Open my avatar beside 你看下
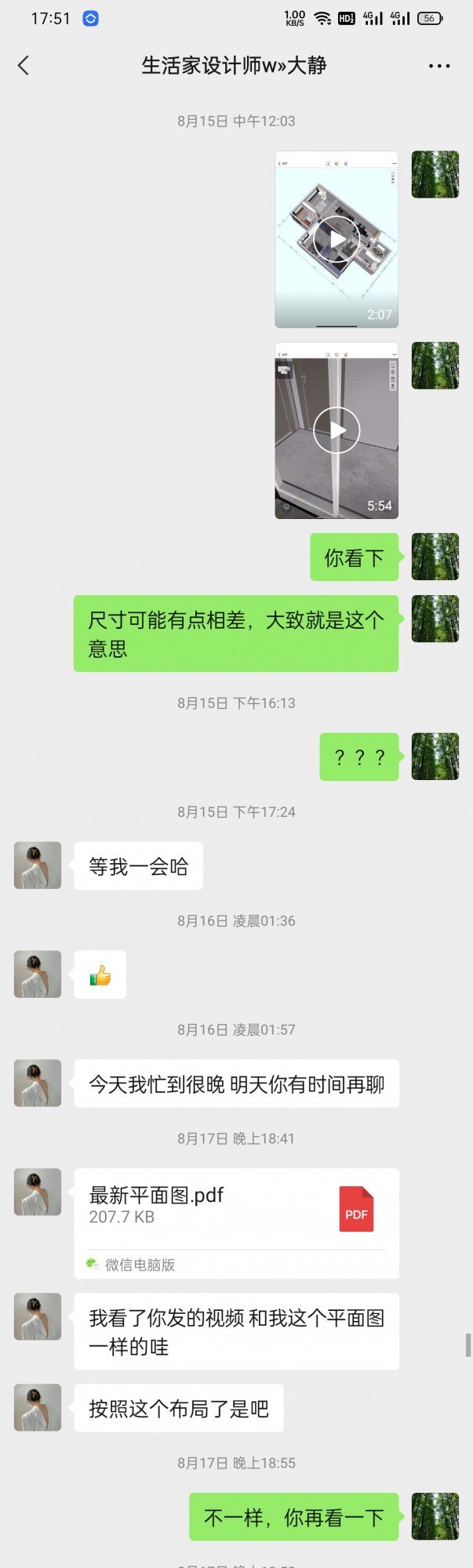The width and height of the screenshot is (473, 1568). pyautogui.click(x=435, y=557)
